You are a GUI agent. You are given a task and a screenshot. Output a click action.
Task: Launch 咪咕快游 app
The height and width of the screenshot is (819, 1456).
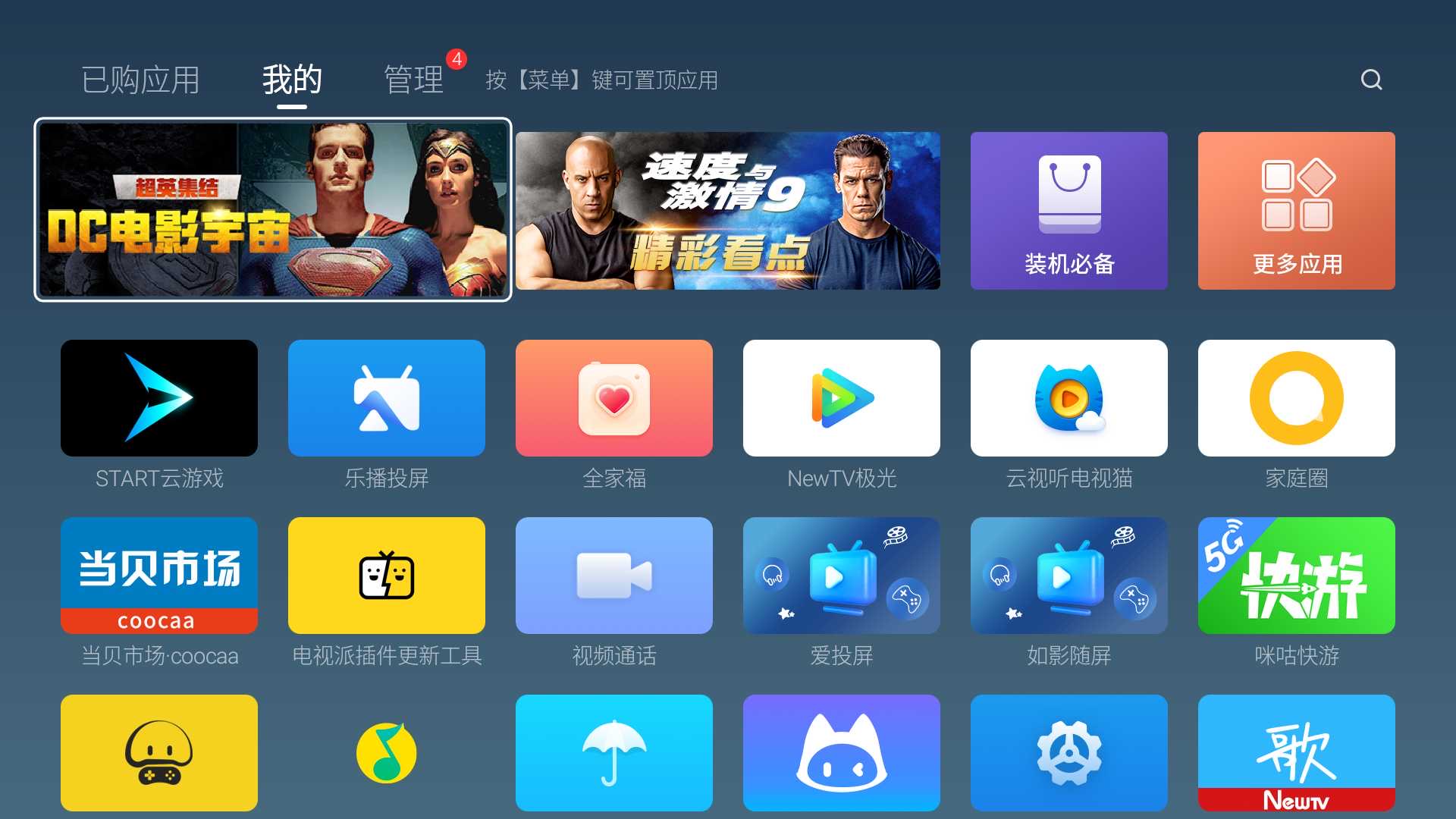click(x=1297, y=576)
